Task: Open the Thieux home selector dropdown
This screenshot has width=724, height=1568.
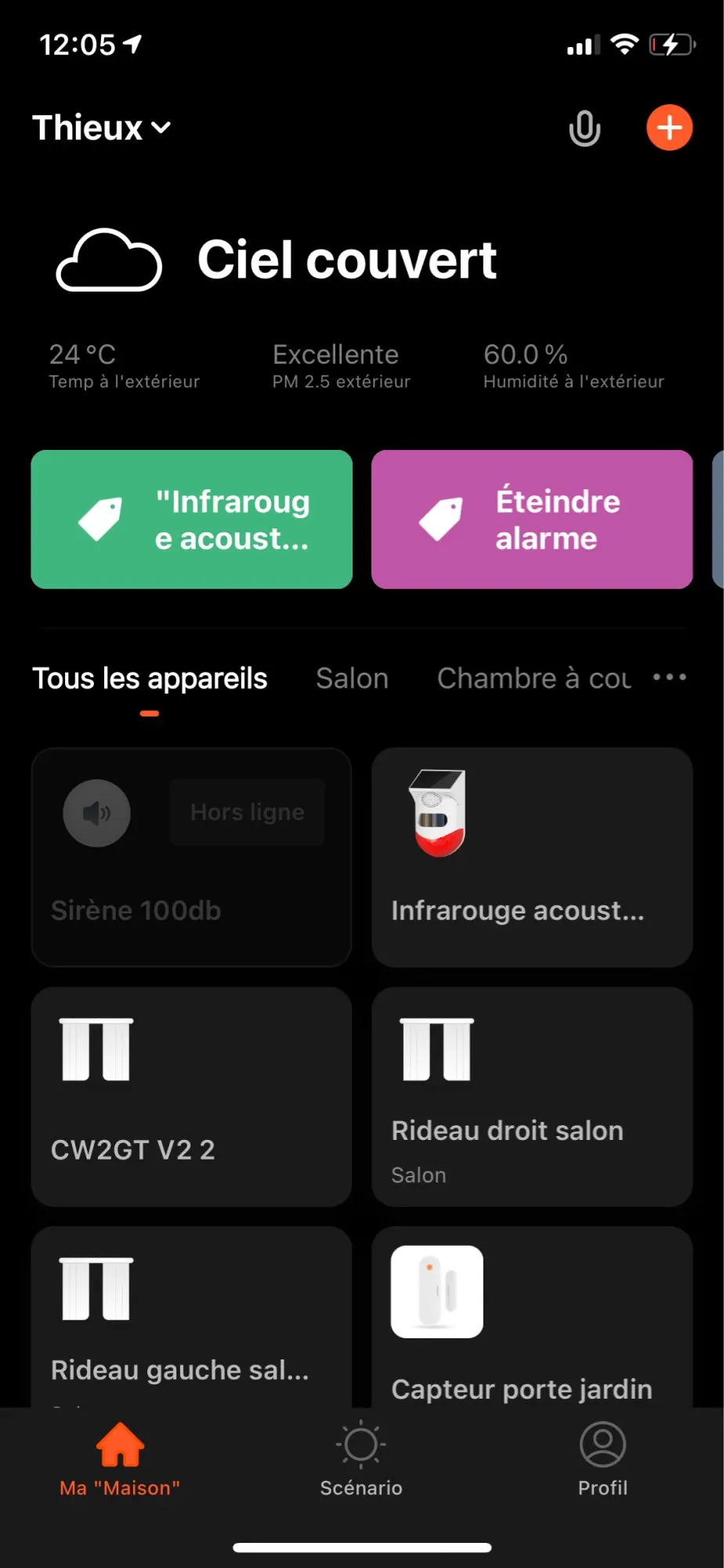Action: [x=102, y=128]
